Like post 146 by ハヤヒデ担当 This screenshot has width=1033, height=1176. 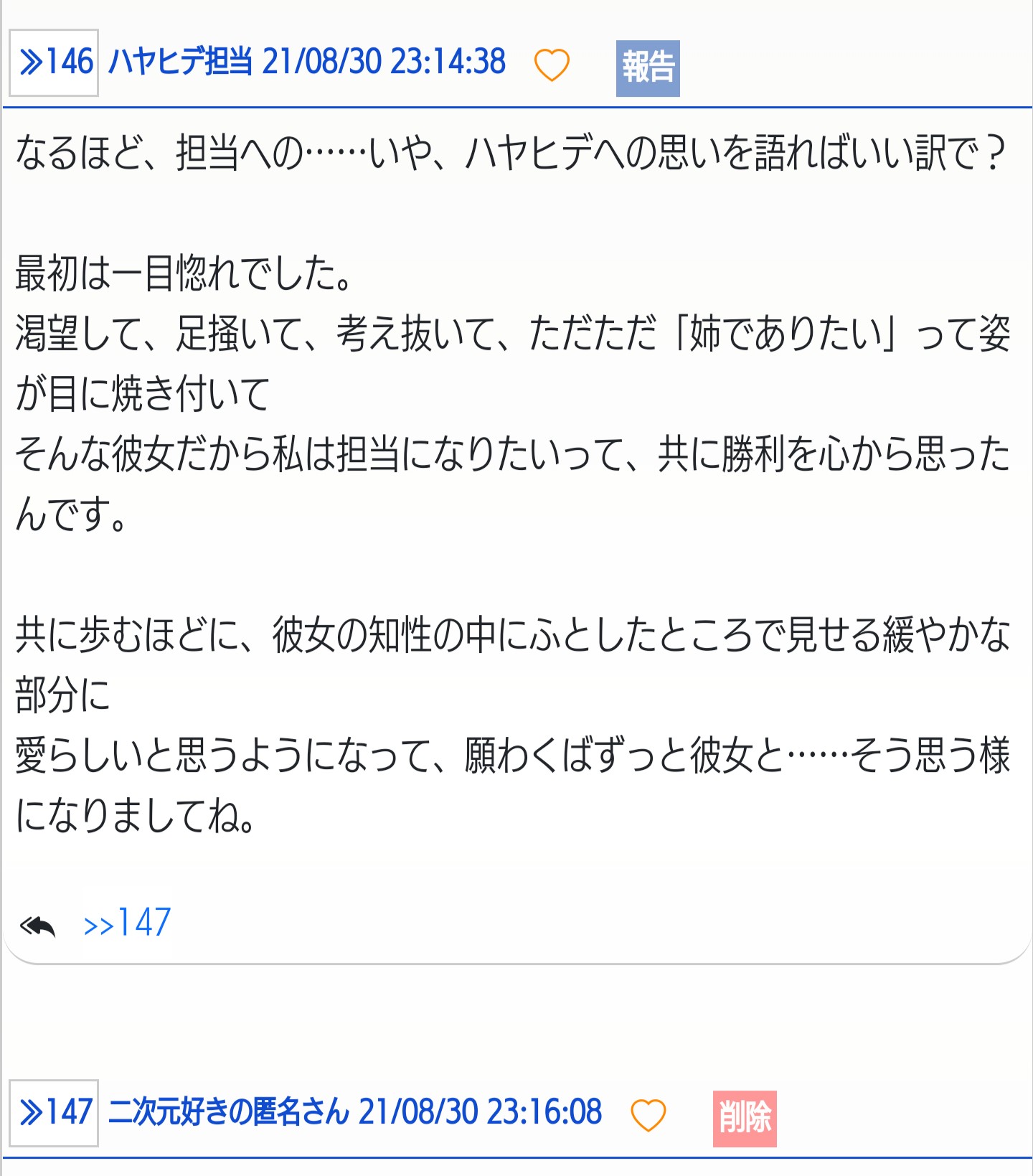coord(552,65)
